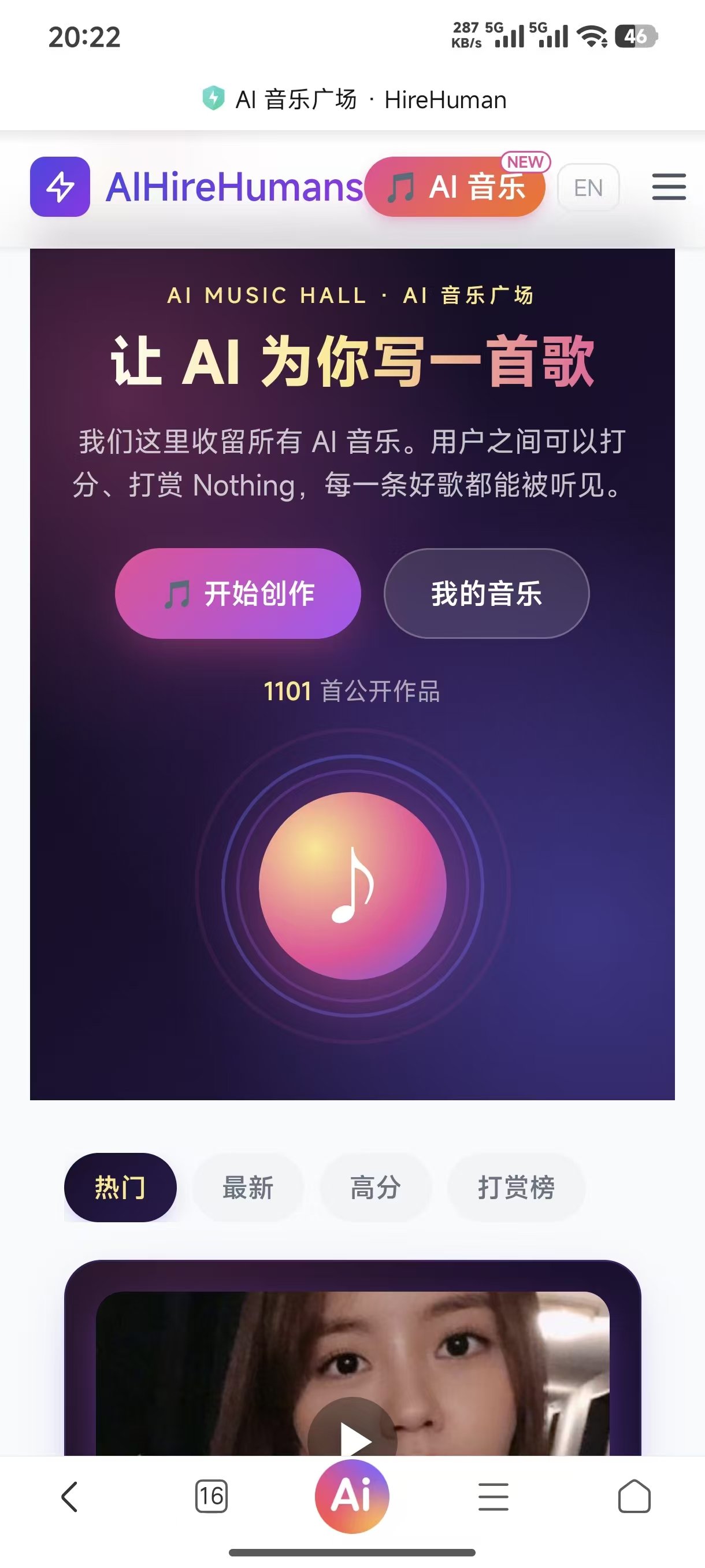Open the AI 音乐 NEW pill
This screenshot has width=705, height=1568.
pos(456,187)
